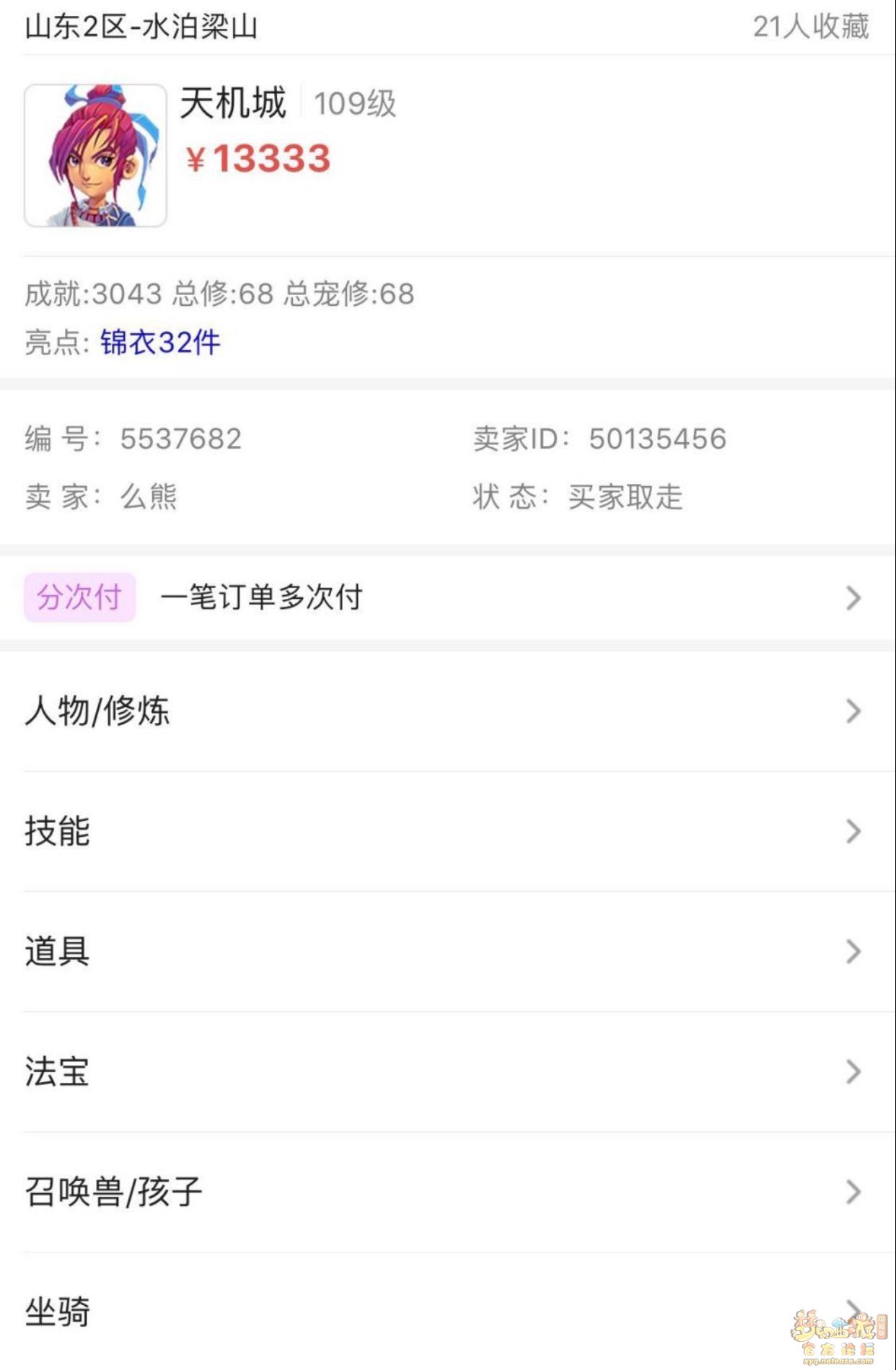Image resolution: width=896 pixels, height=1370 pixels.
Task: Open the 法宝 section
Action: tap(447, 1071)
